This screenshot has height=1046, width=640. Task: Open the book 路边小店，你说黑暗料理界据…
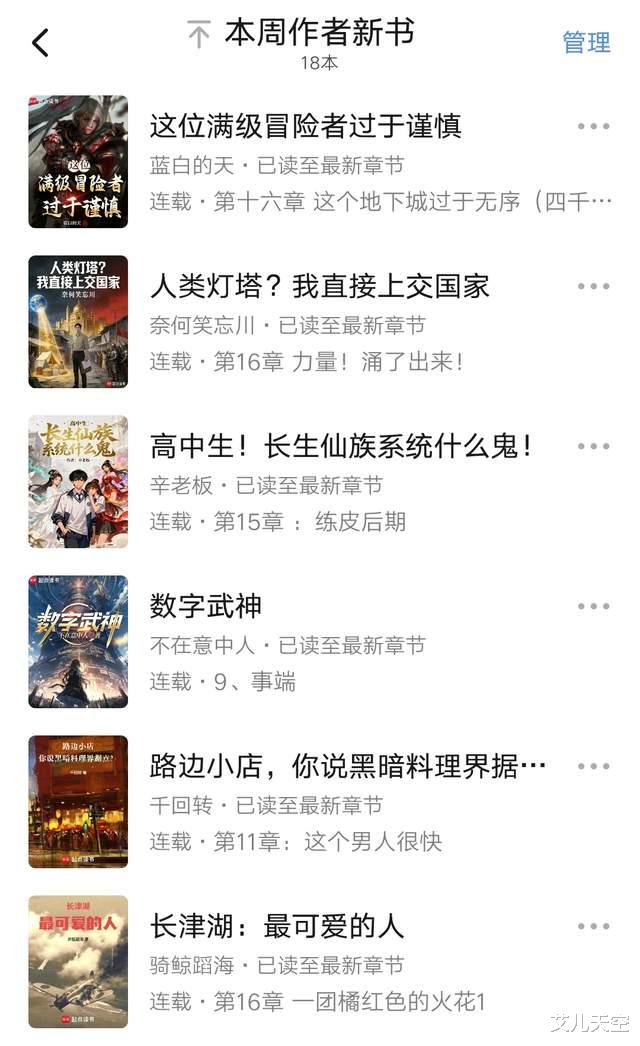tap(347, 767)
